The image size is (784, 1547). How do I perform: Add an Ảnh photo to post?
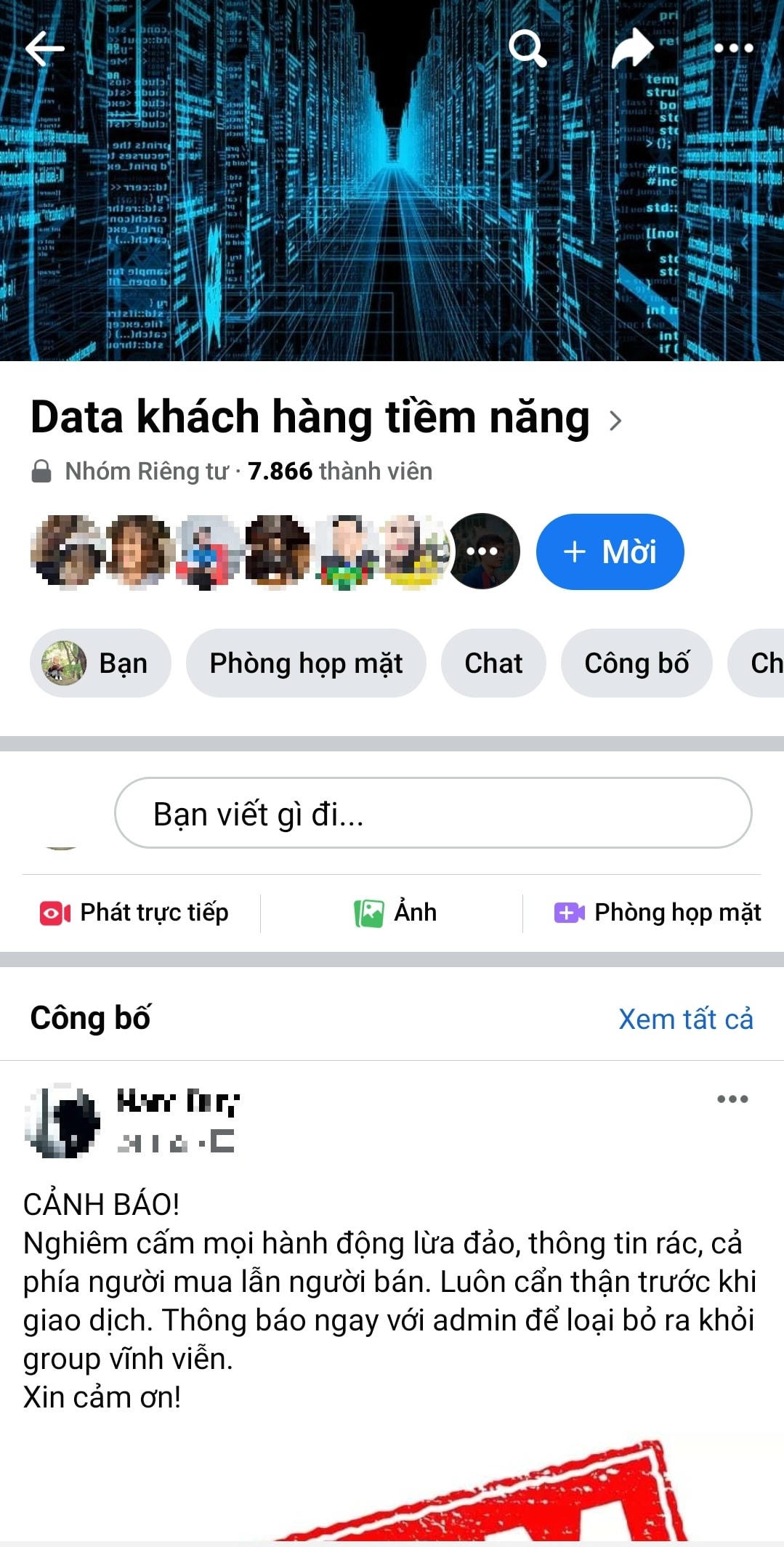click(x=395, y=913)
